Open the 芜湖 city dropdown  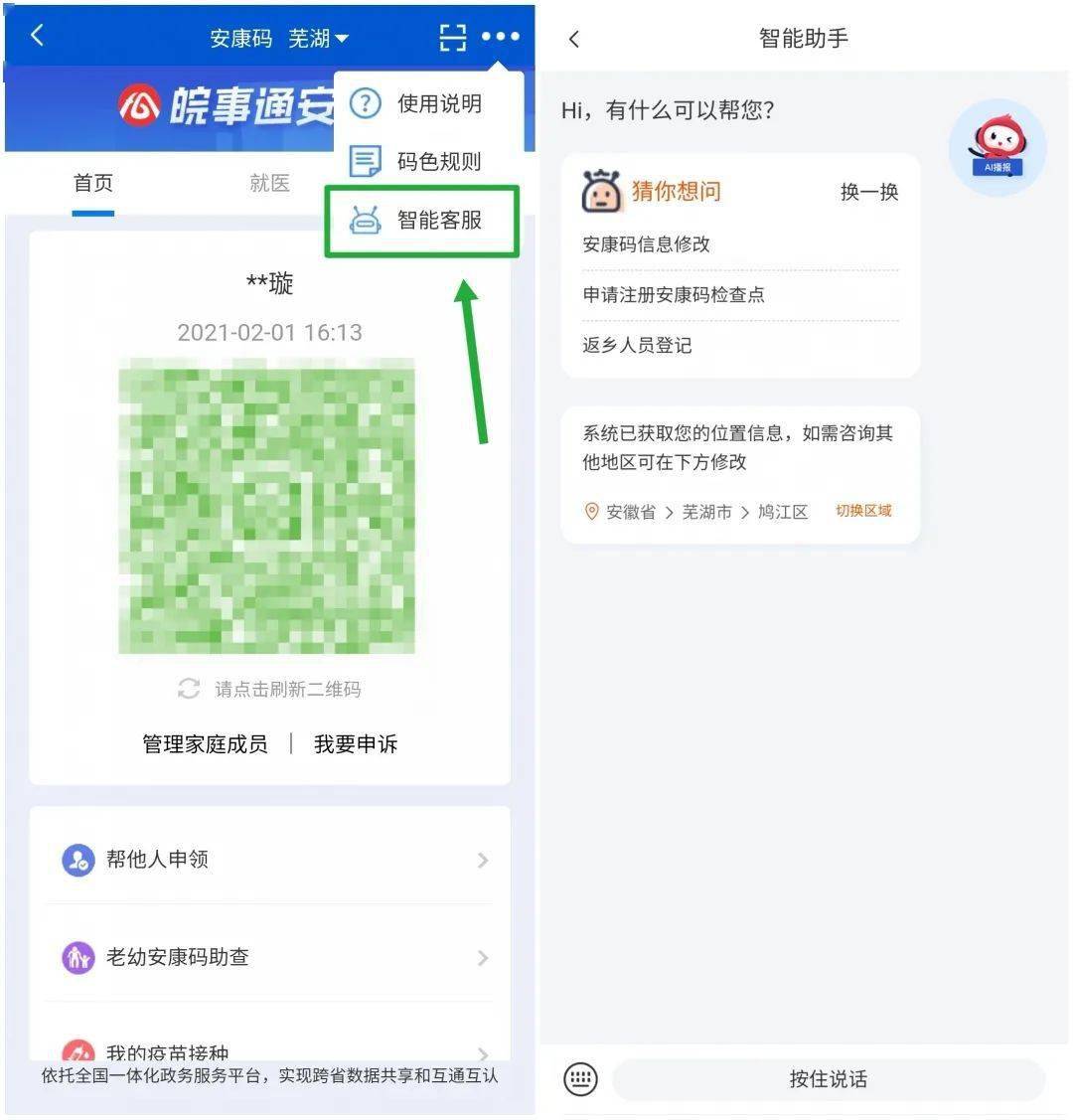tap(319, 39)
